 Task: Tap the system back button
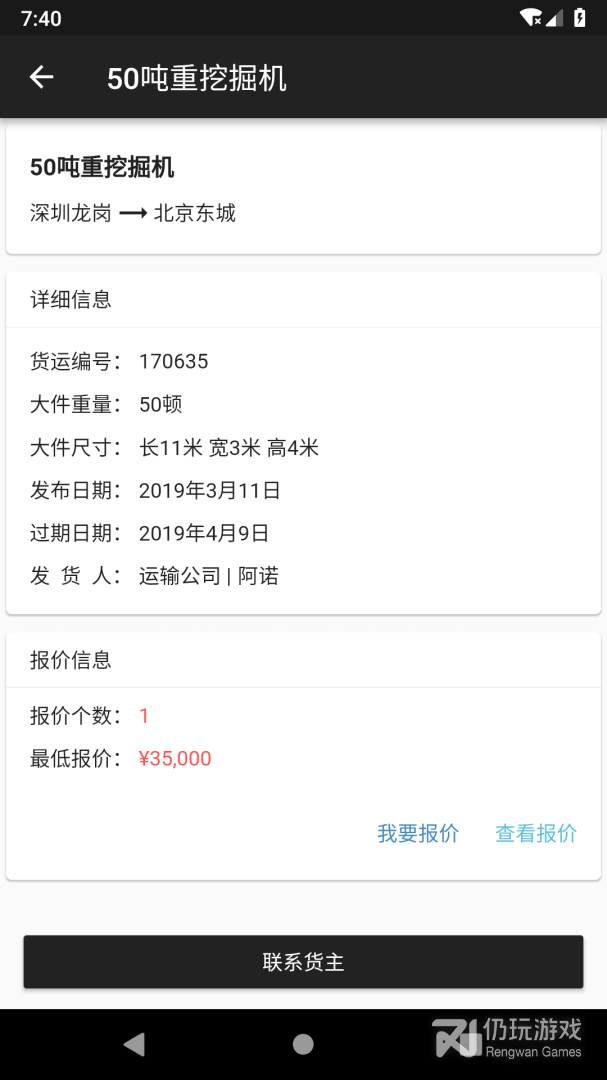tap(134, 1044)
